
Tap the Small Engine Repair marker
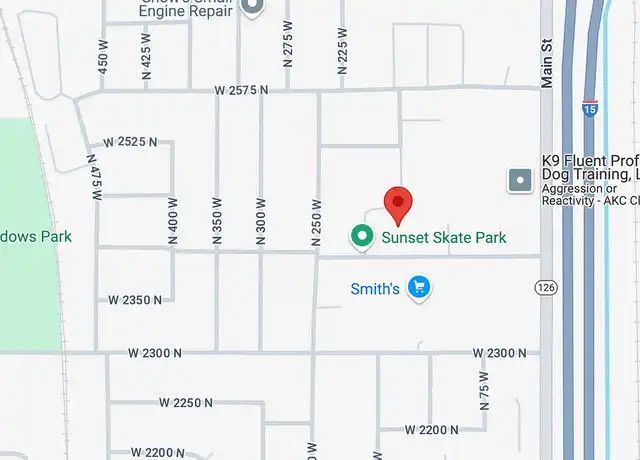tap(253, 6)
